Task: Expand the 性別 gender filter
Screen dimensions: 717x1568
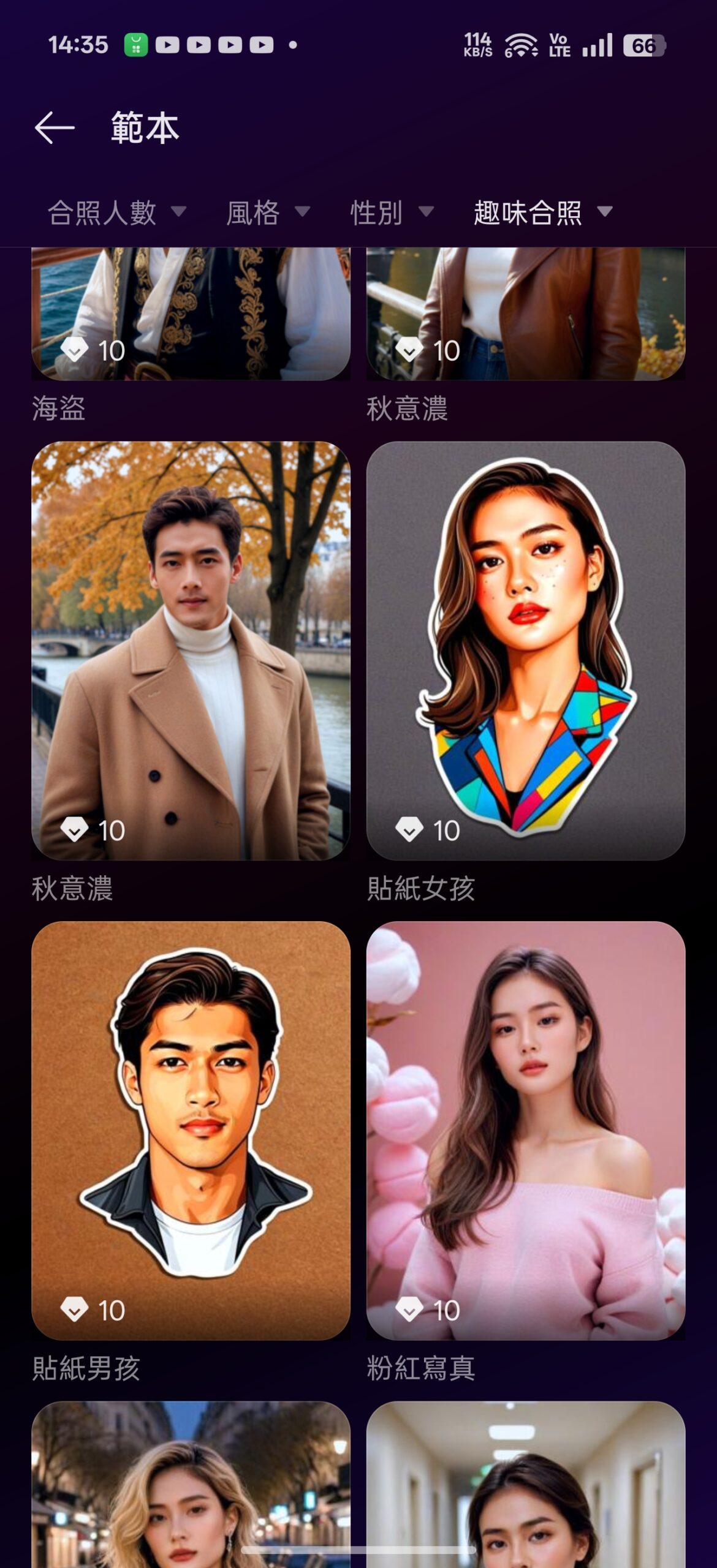Action: 391,213
